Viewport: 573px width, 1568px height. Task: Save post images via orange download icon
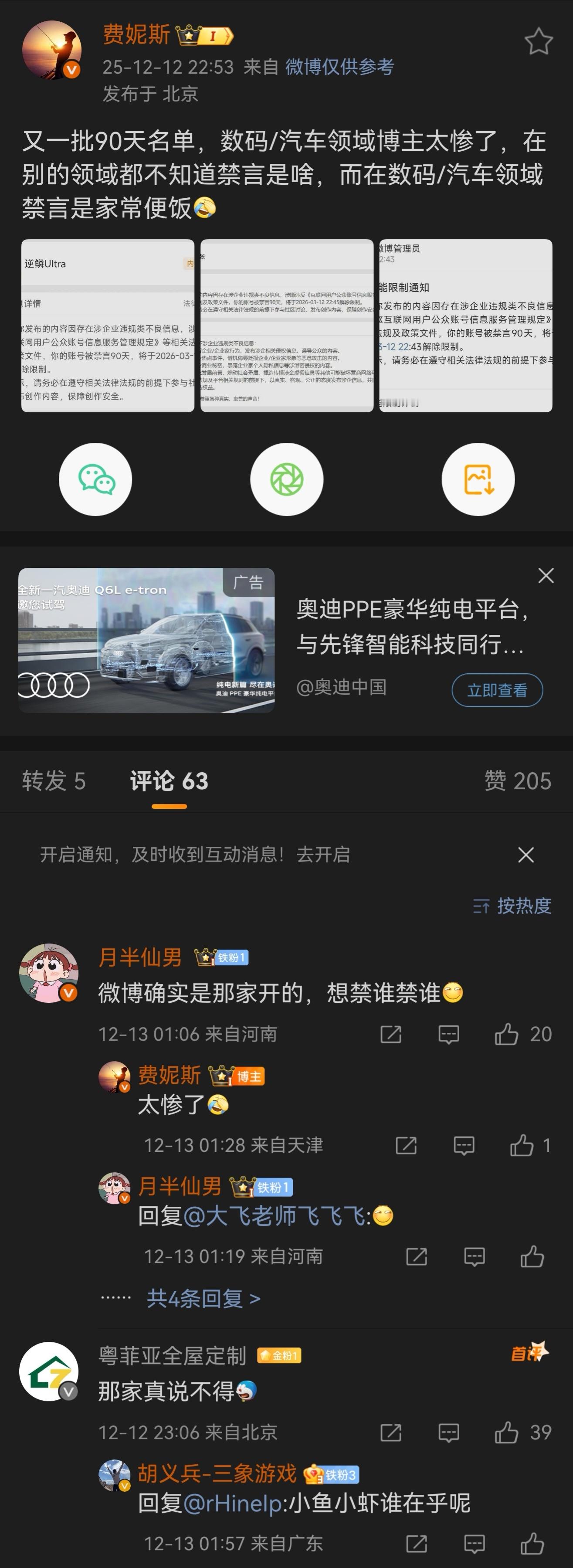click(478, 479)
